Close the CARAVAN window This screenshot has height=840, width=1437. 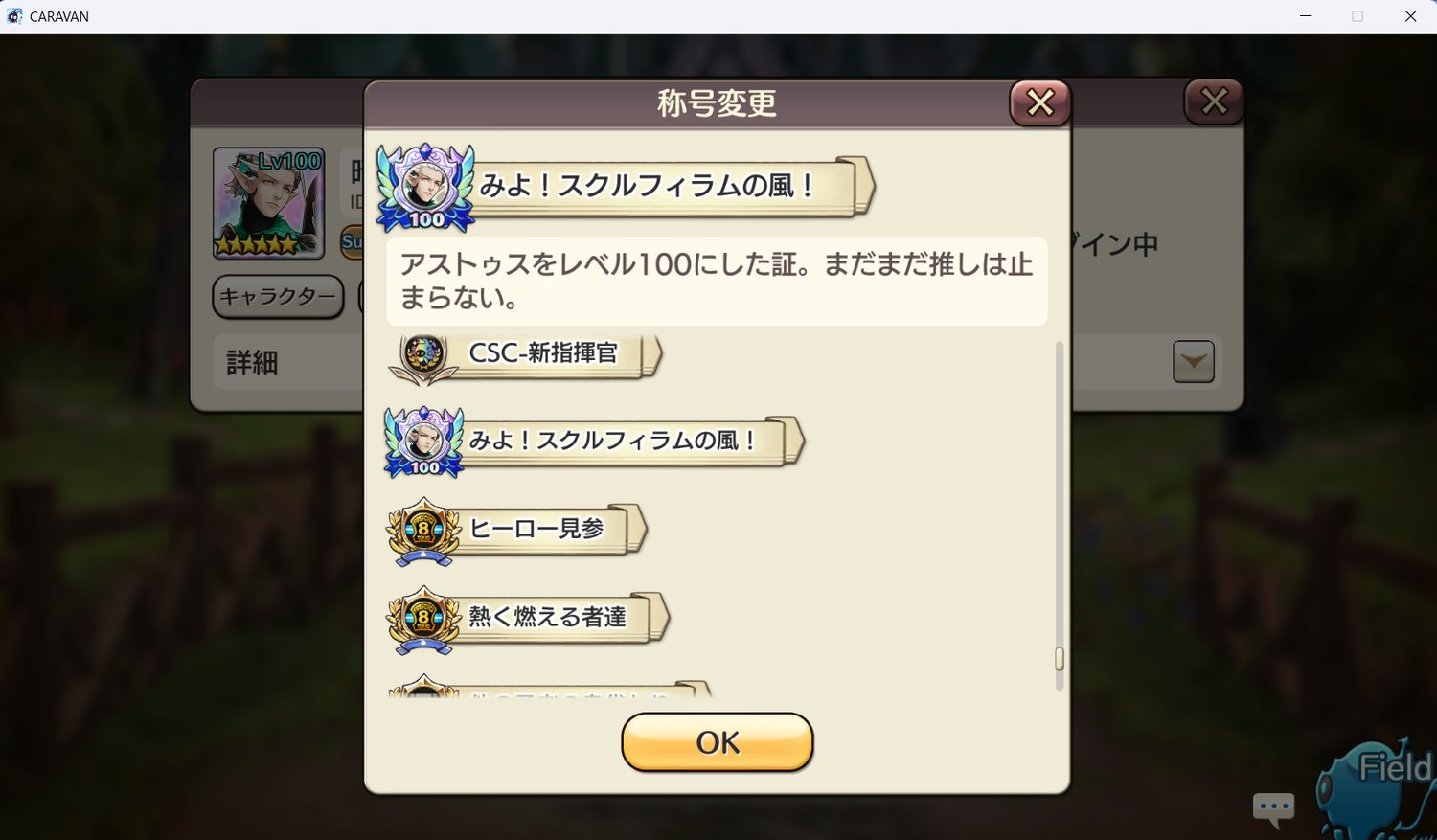click(1410, 16)
